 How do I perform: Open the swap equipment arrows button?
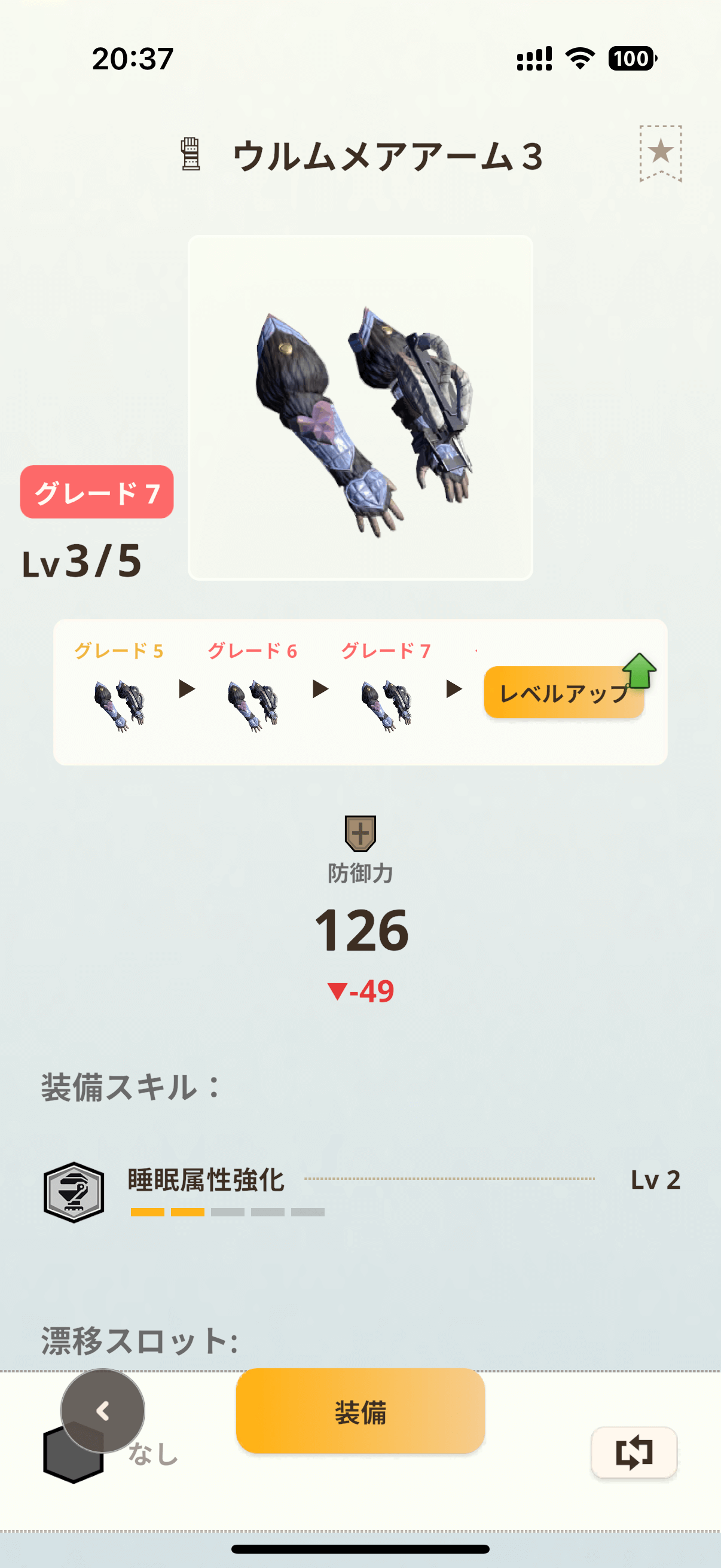pyautogui.click(x=633, y=1453)
